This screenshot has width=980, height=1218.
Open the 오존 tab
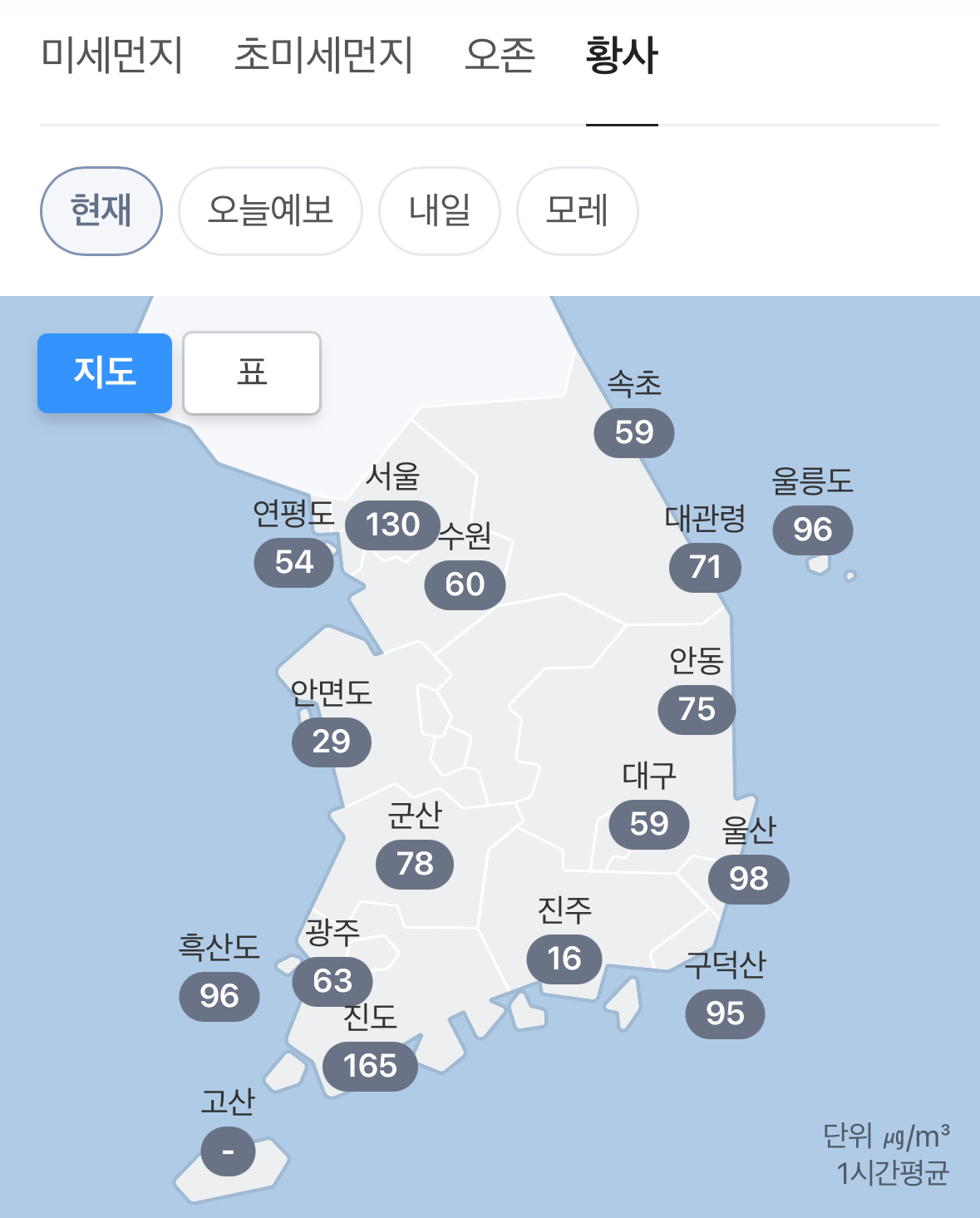point(500,56)
